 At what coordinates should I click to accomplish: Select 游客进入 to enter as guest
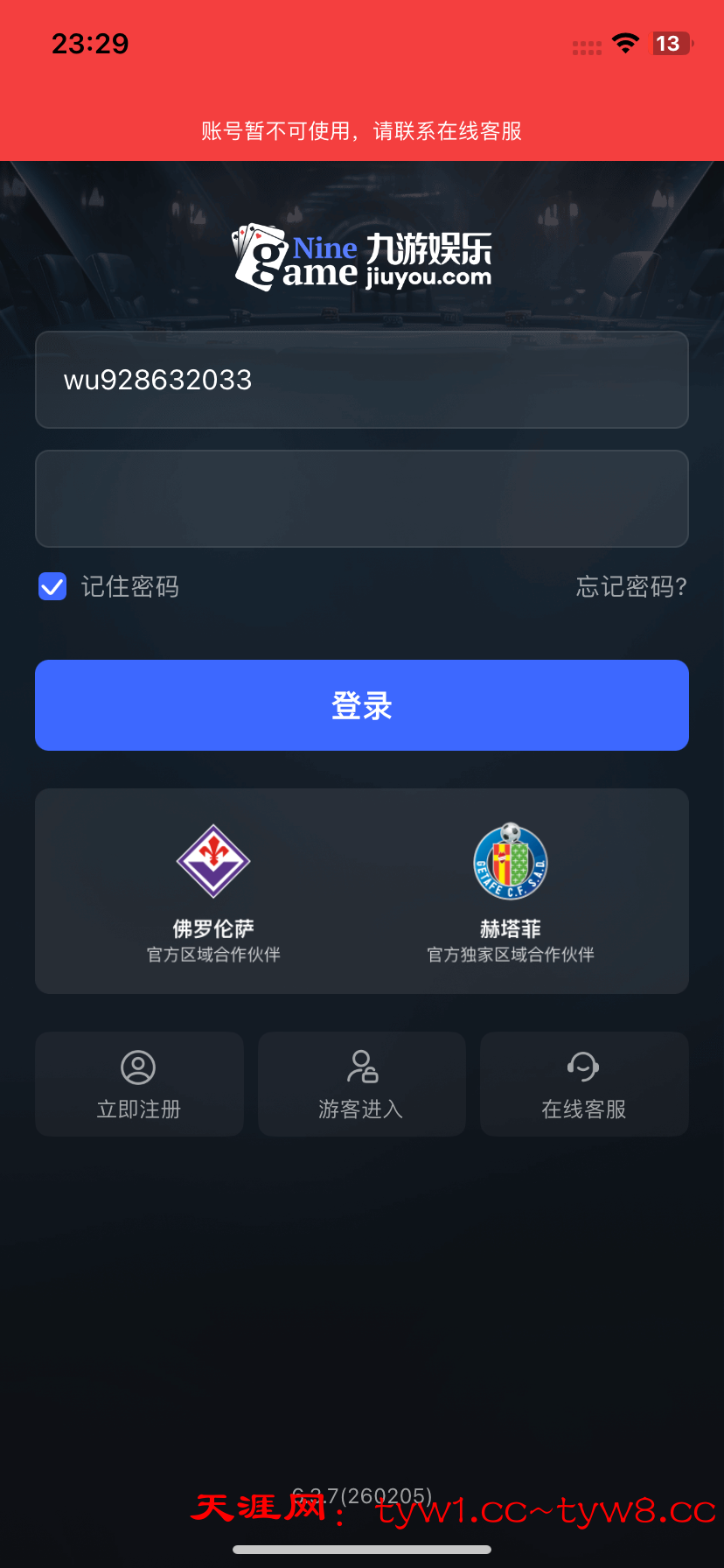pos(361,1084)
